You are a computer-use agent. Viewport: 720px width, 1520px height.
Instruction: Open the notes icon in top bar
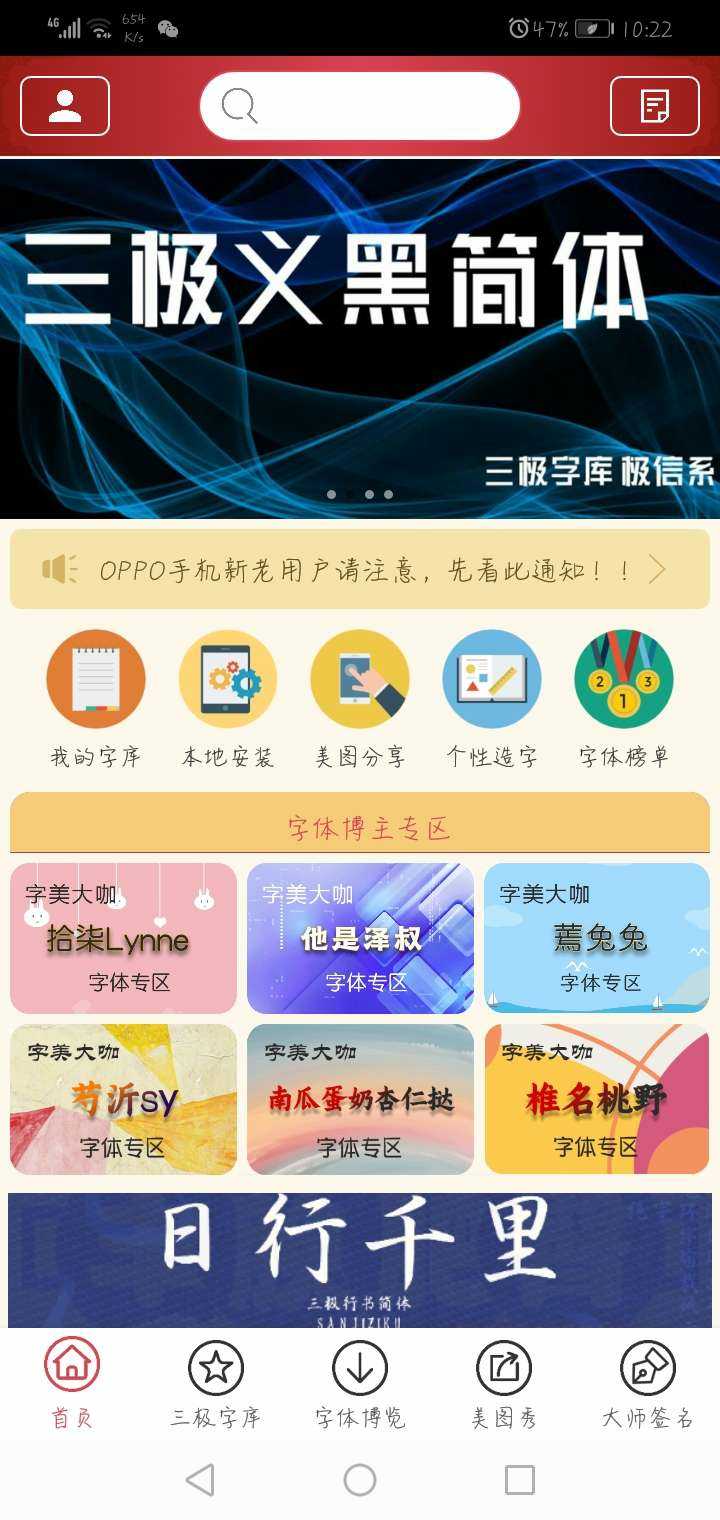(654, 106)
